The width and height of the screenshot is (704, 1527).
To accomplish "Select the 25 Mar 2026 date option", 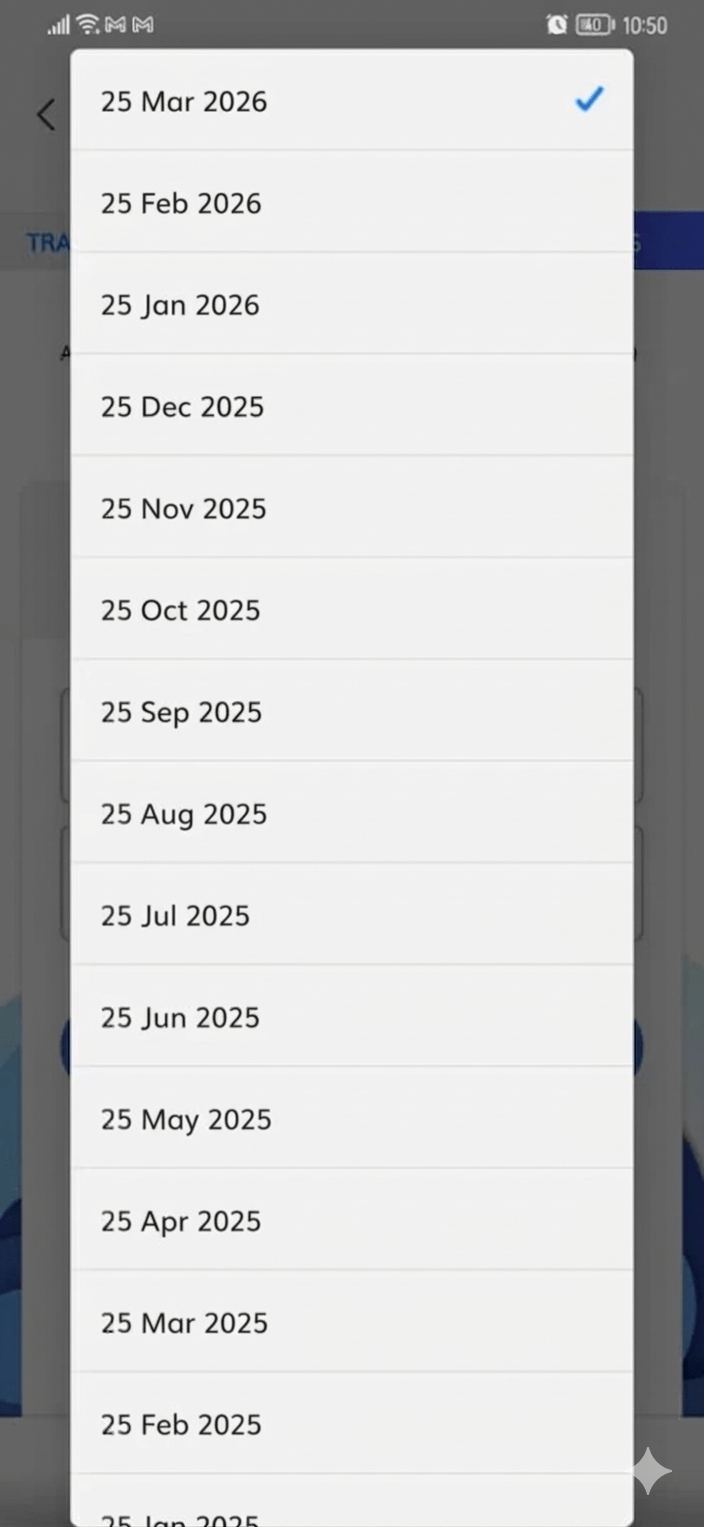I will 350,101.
